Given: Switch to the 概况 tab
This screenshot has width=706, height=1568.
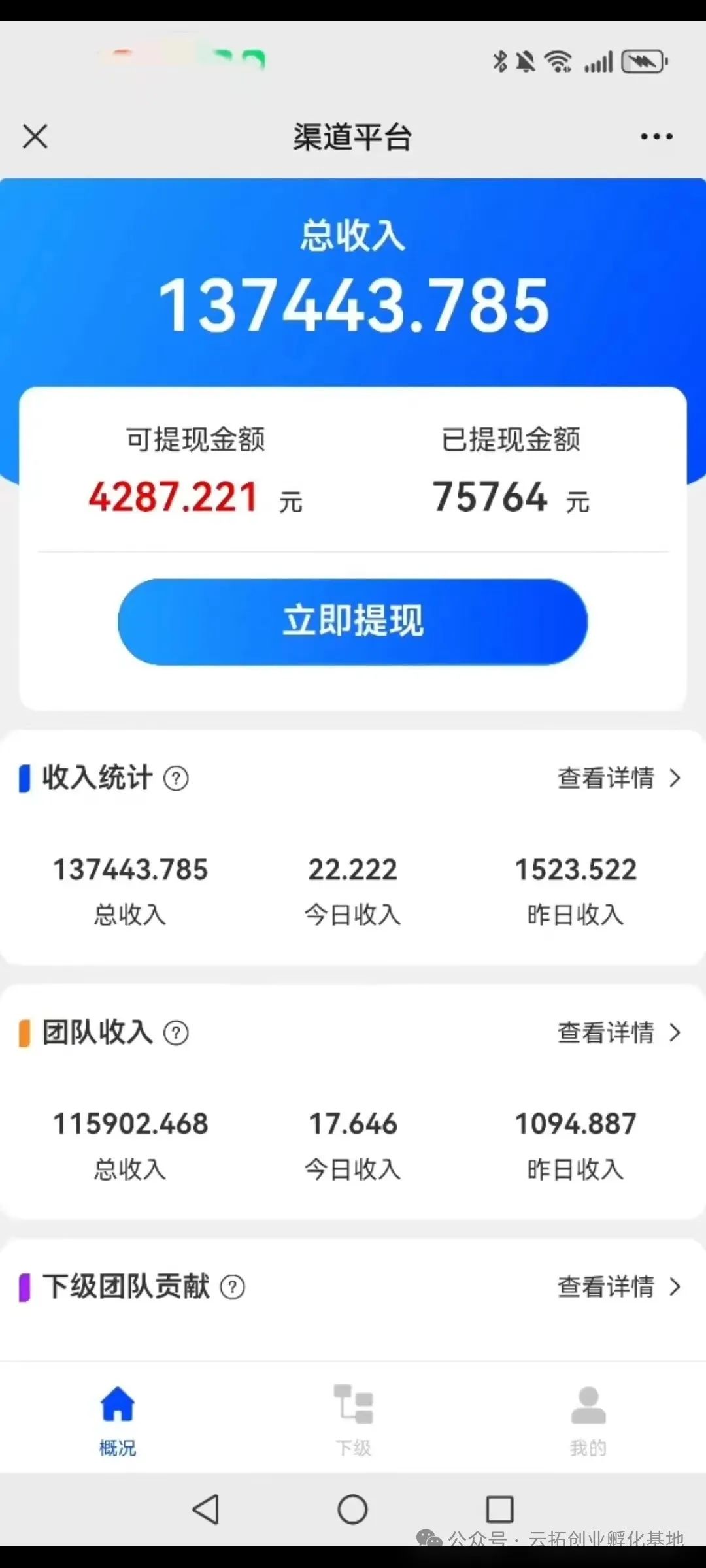Looking at the screenshot, I should click(118, 1418).
